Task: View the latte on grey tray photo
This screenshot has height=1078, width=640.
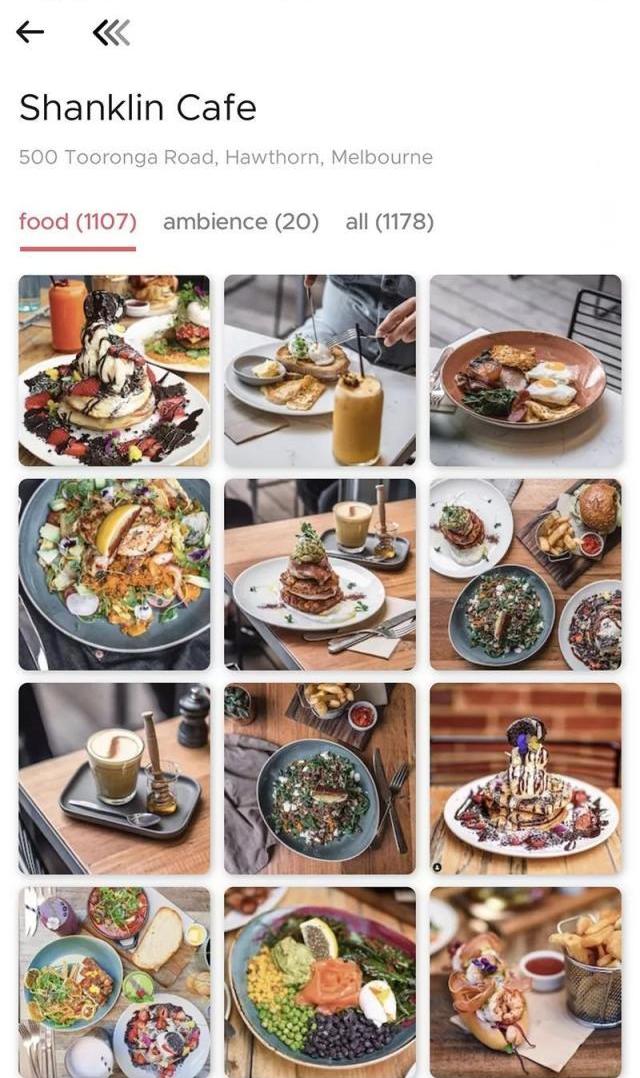Action: (114, 778)
